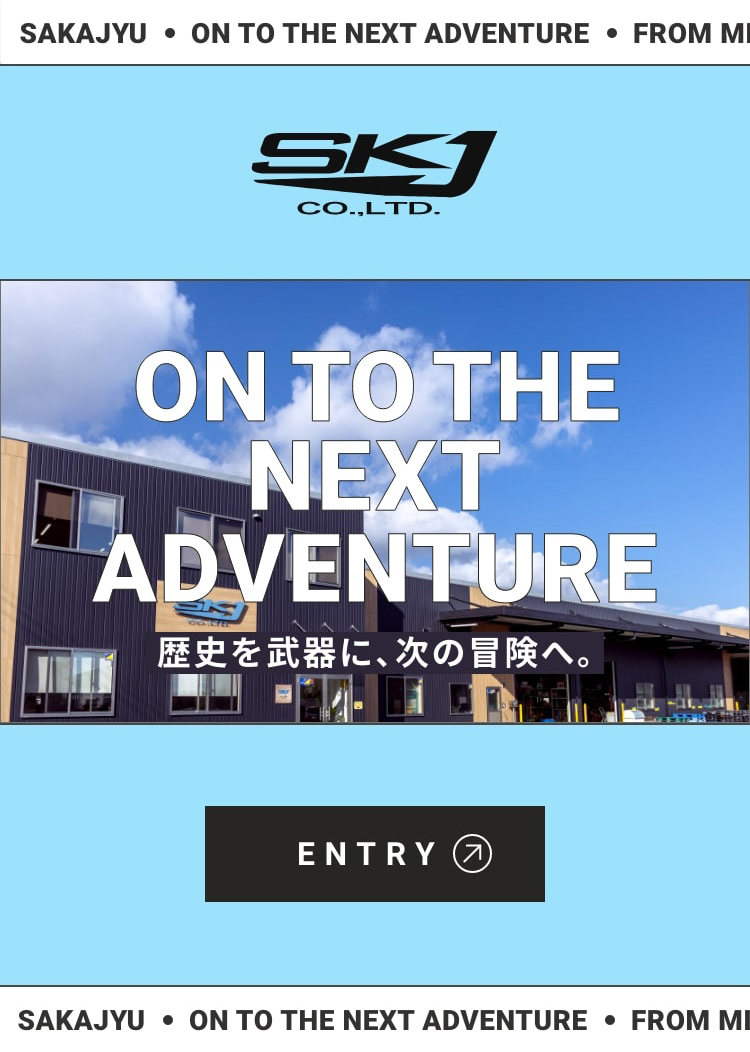Click the bottom scrolling ticker strip
Viewport: 750px width, 1052px height.
coord(375,1020)
